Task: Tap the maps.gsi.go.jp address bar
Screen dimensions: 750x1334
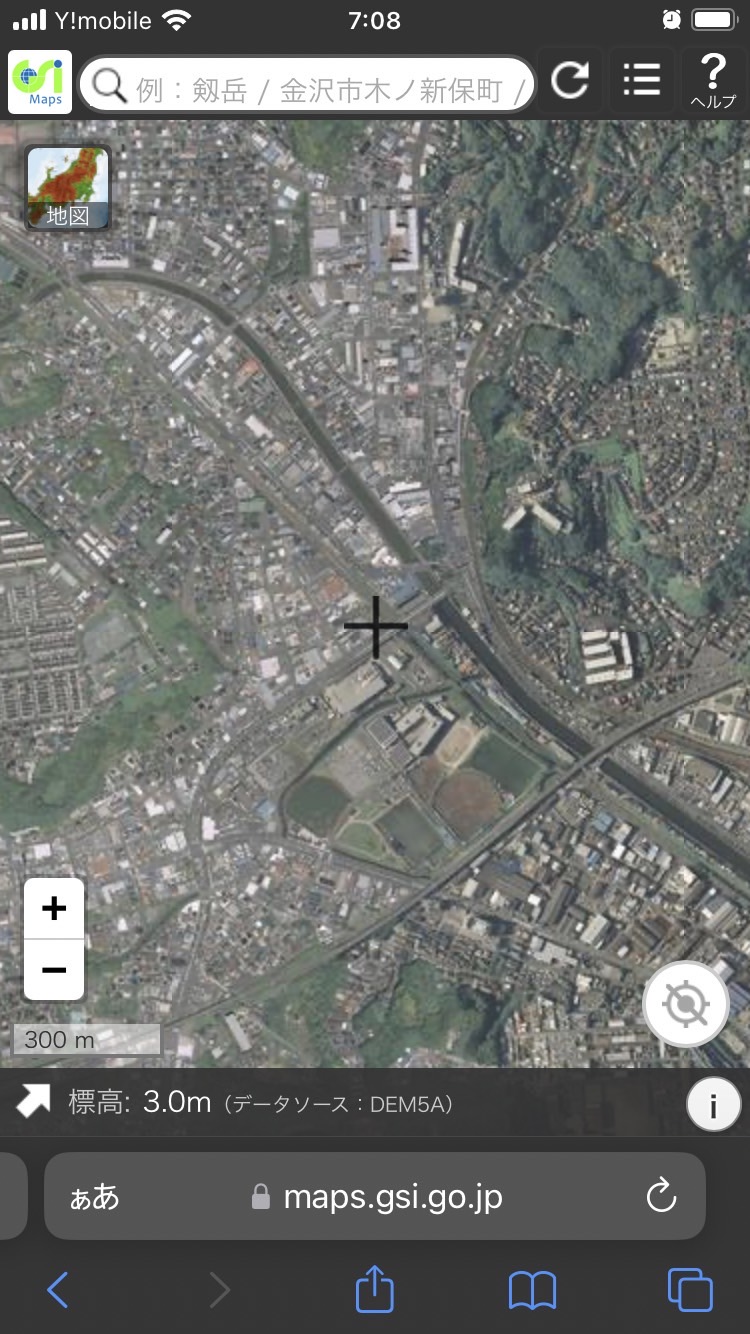Action: (x=375, y=1197)
